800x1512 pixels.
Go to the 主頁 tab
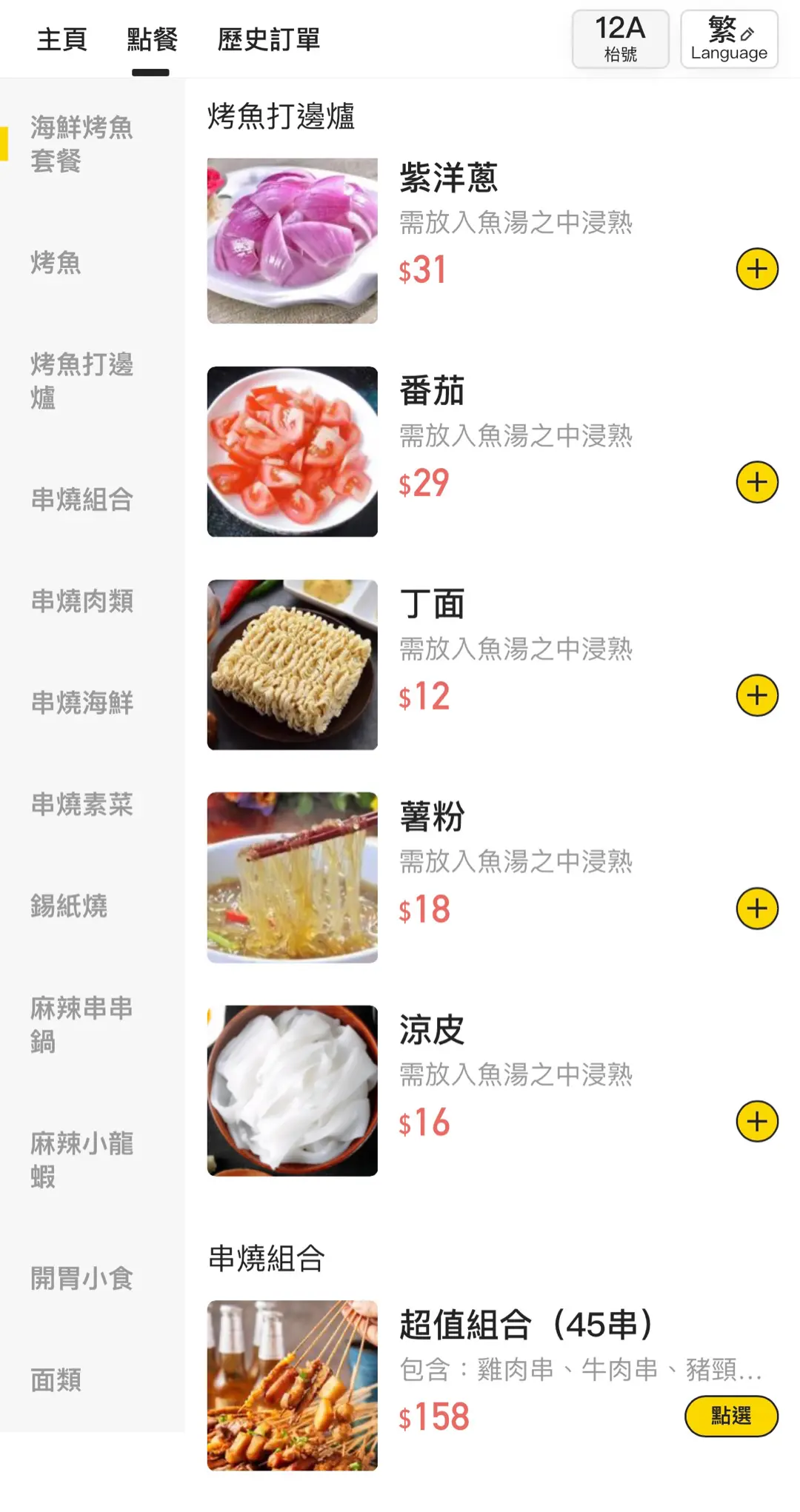coord(62,39)
